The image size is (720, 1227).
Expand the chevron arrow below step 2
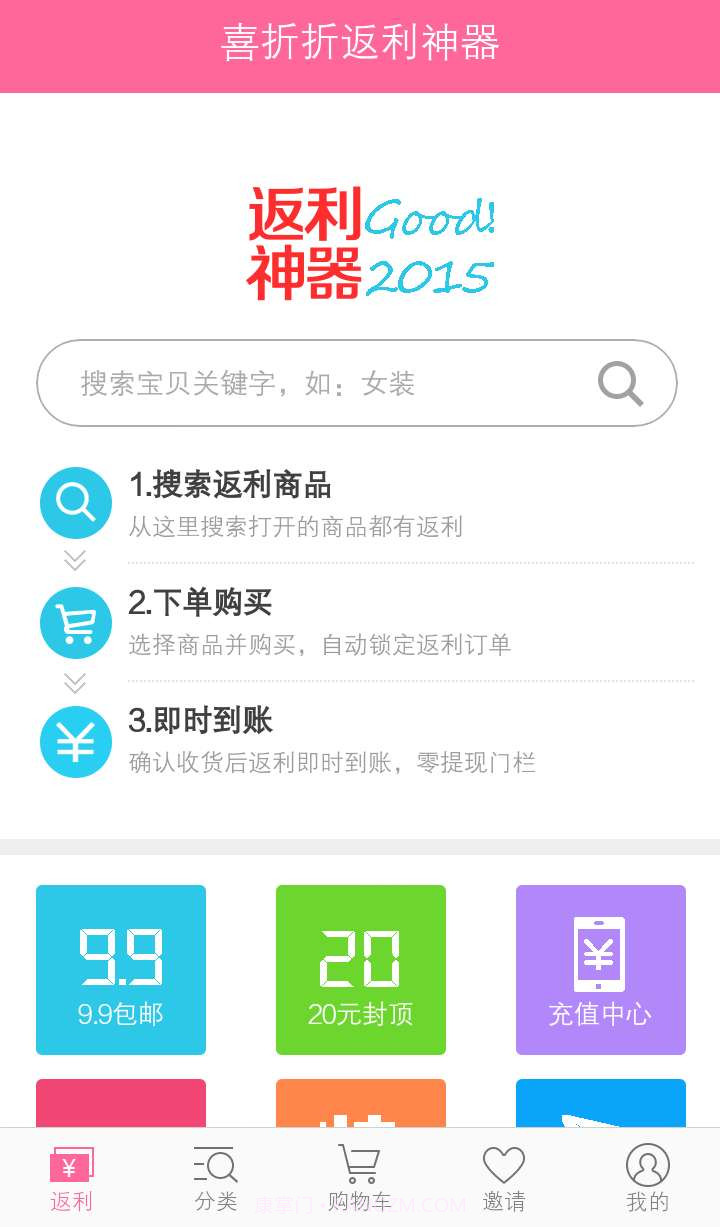pyautogui.click(x=75, y=683)
